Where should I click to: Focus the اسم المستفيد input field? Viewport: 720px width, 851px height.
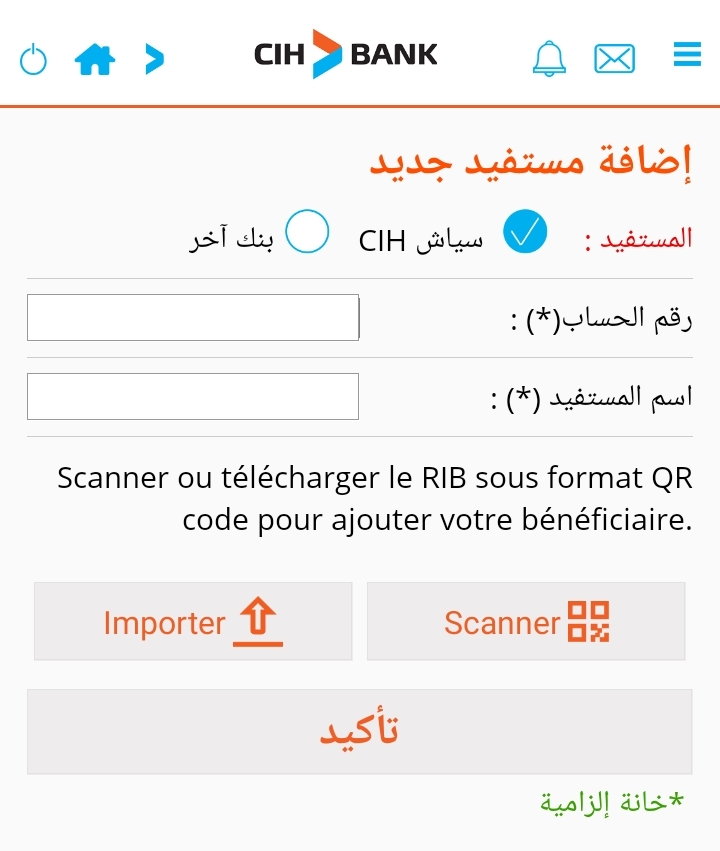pyautogui.click(x=193, y=397)
